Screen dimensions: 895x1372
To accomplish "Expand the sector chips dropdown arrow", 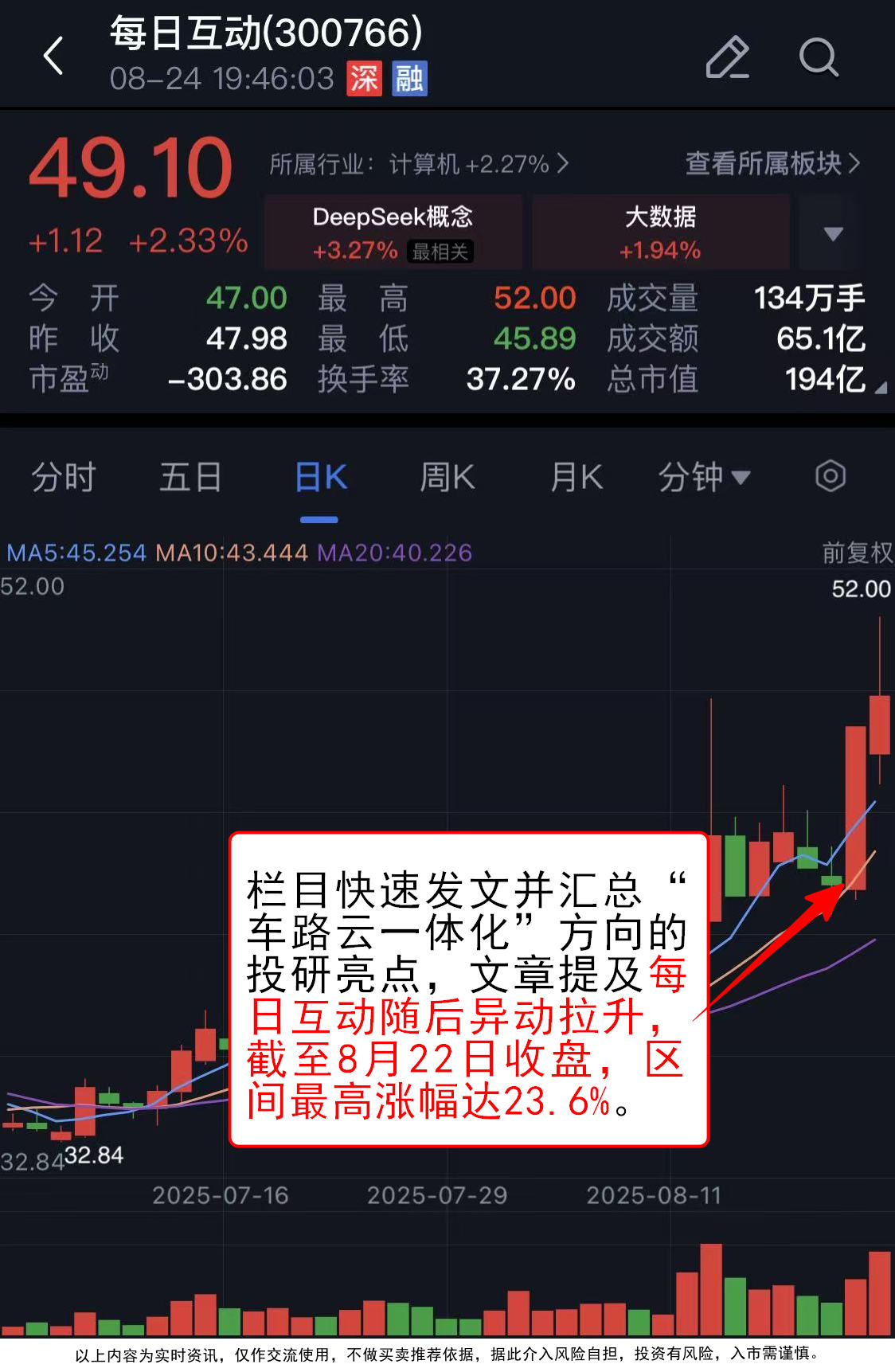I will 833,233.
